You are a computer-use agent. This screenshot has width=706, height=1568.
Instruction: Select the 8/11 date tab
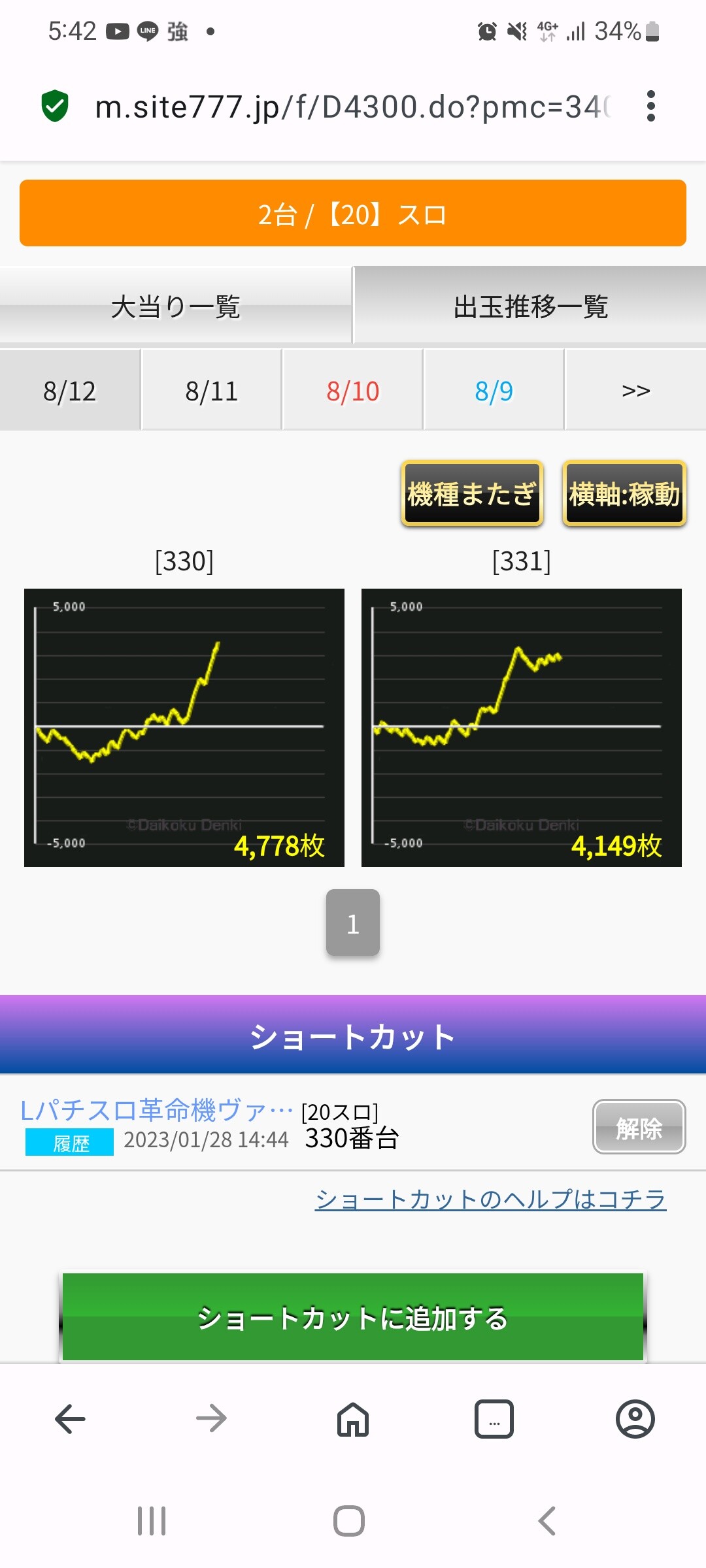click(x=211, y=391)
